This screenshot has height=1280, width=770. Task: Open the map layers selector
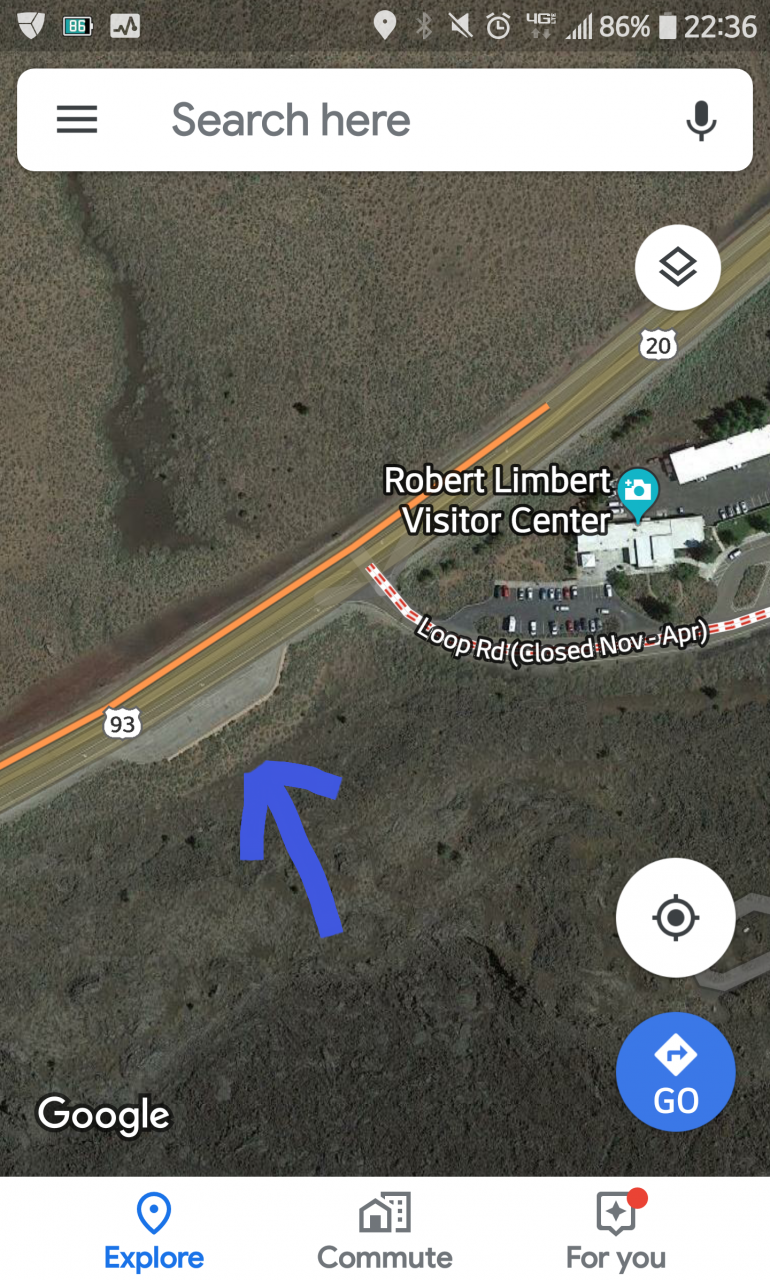click(678, 268)
